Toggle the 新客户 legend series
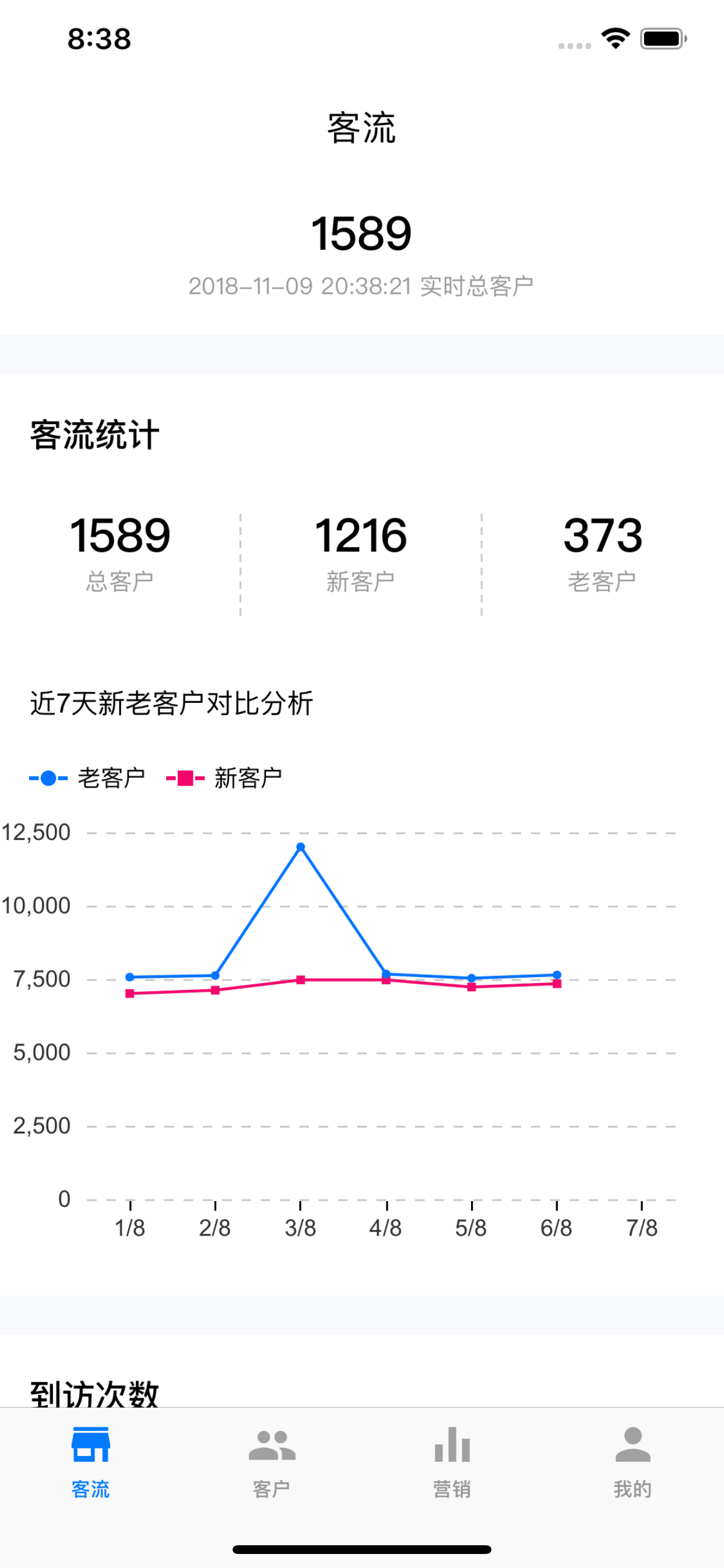This screenshot has width=724, height=1568. (224, 778)
